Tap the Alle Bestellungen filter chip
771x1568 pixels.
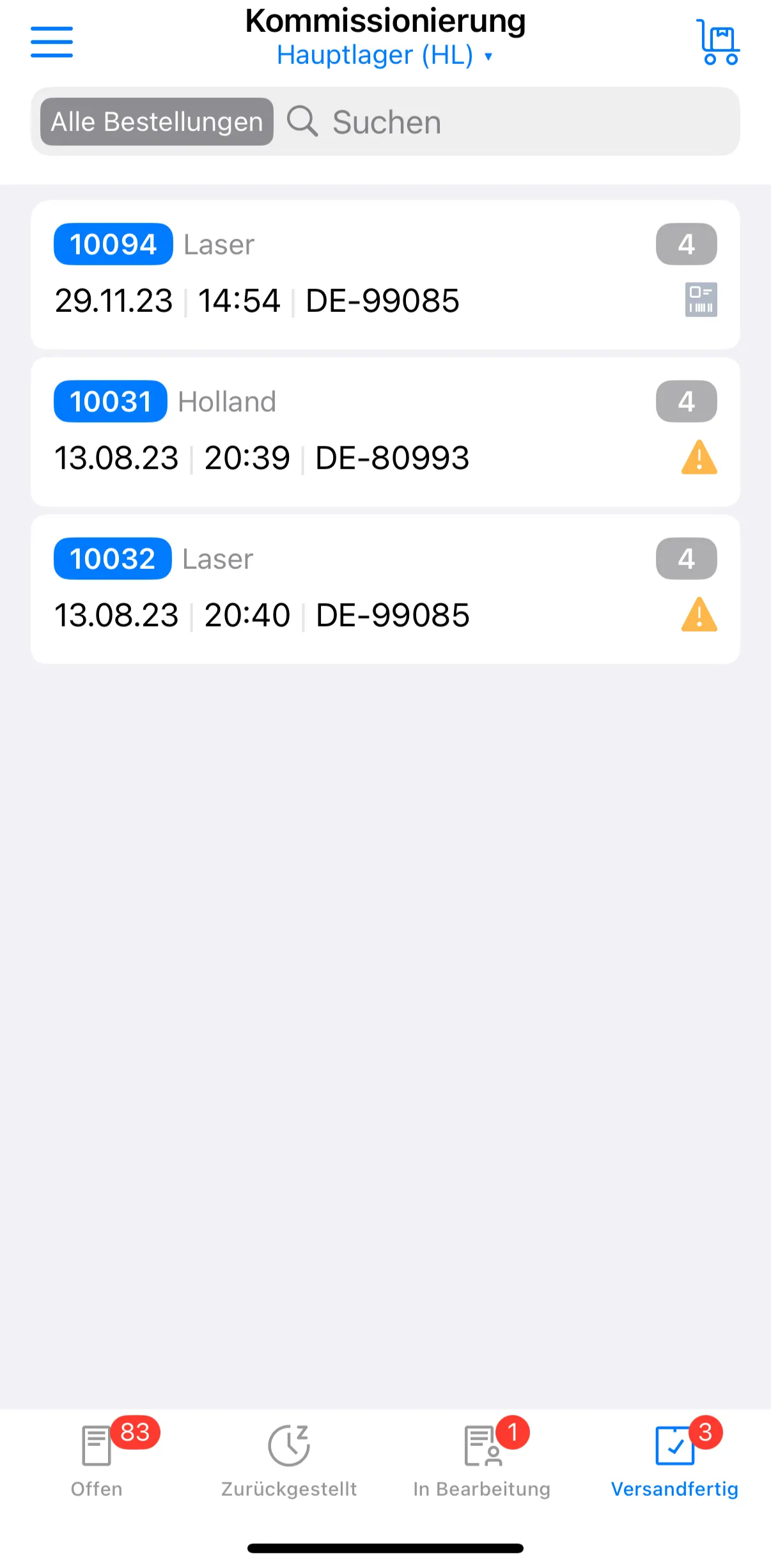point(157,121)
